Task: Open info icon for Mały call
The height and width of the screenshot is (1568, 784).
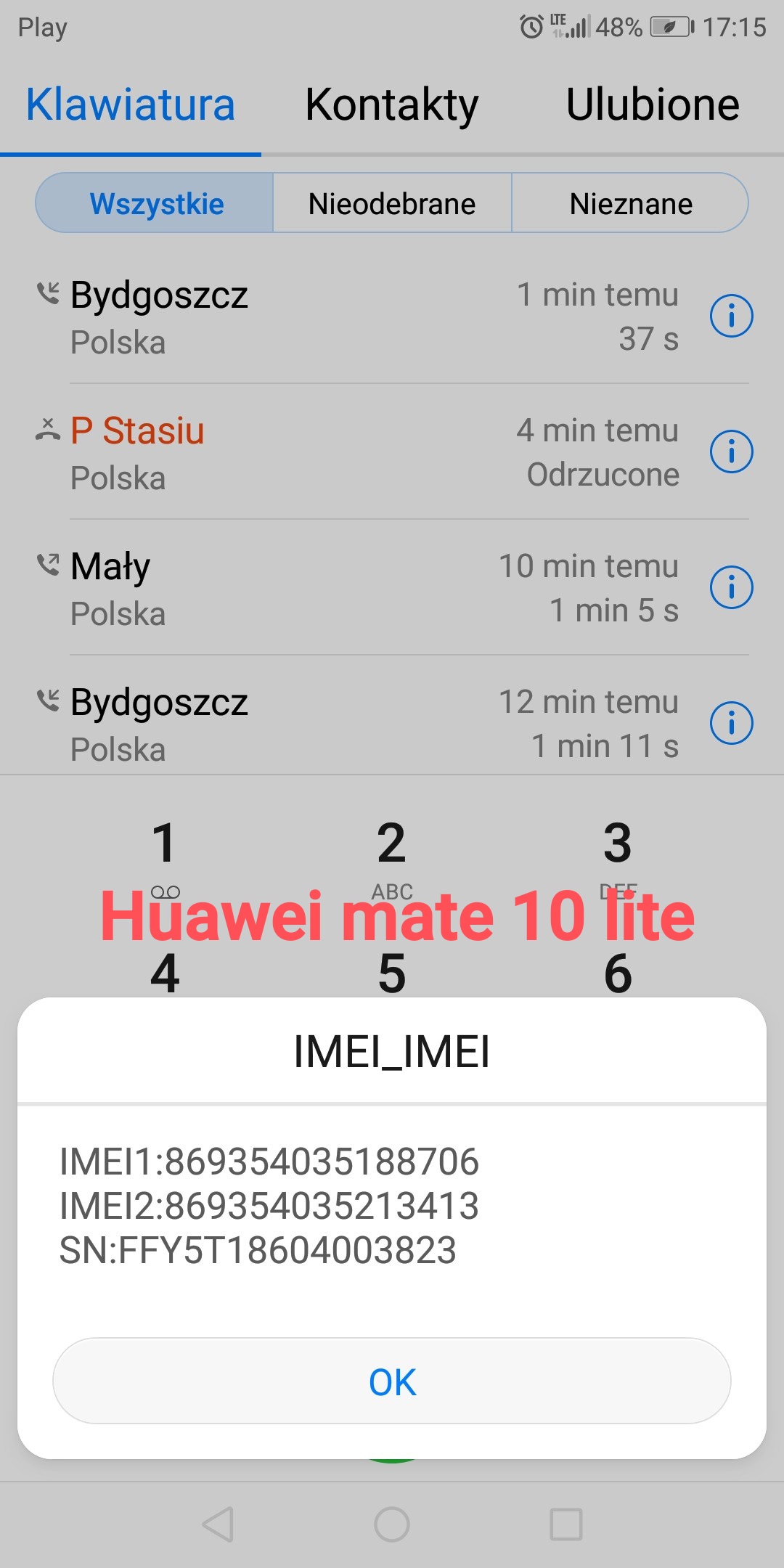Action: (731, 587)
